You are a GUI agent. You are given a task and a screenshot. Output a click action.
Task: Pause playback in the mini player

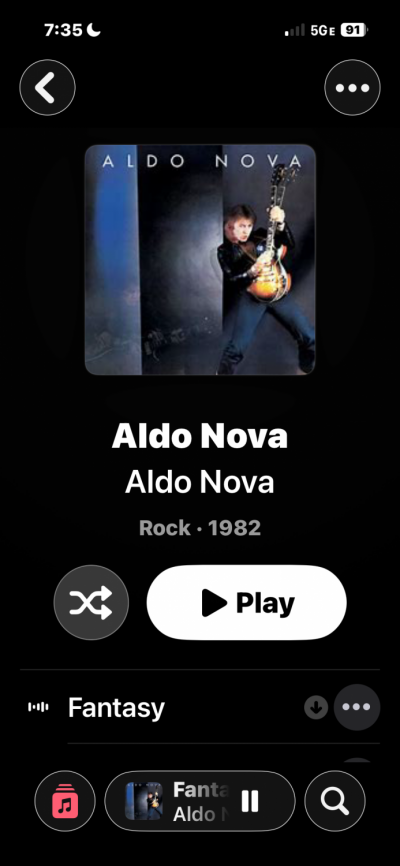[x=250, y=801]
